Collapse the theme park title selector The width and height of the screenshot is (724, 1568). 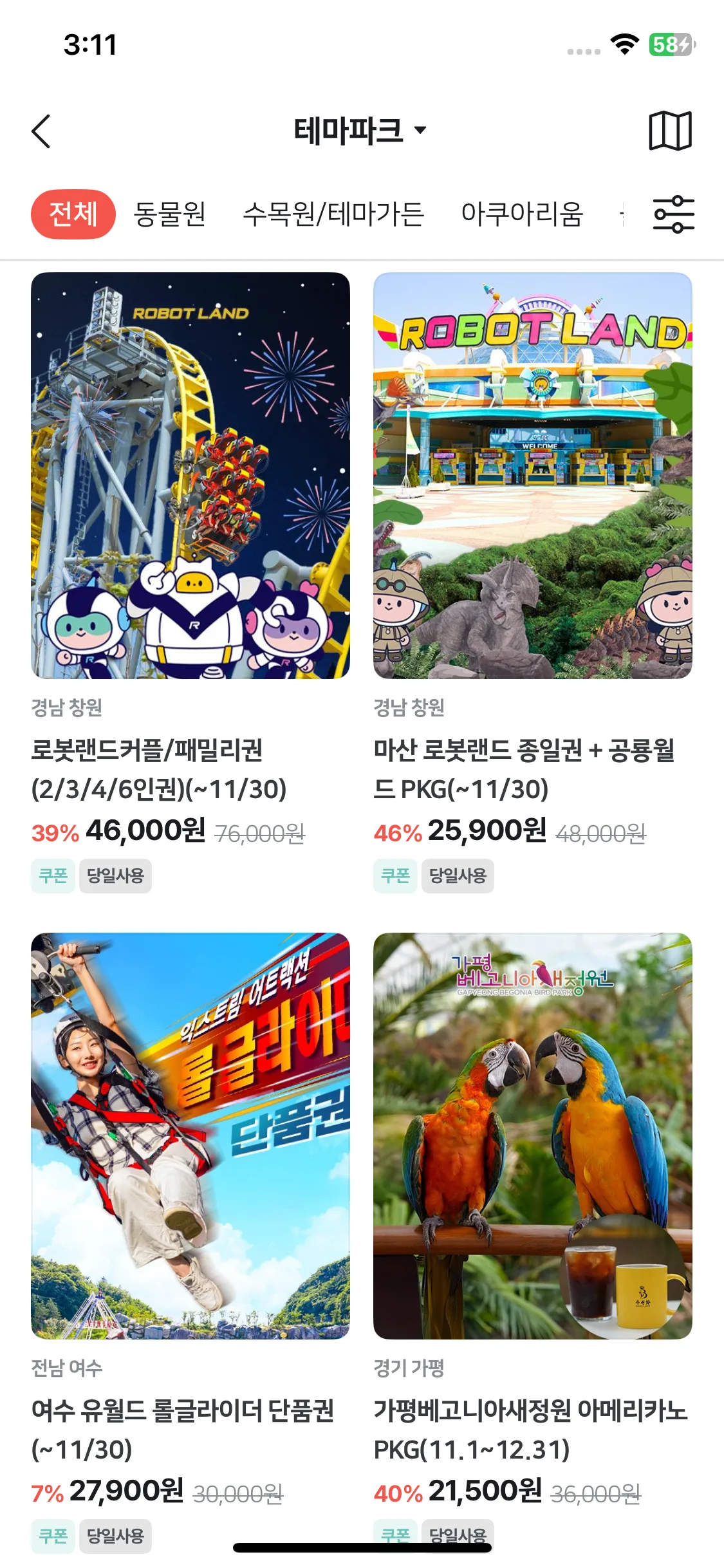[358, 131]
